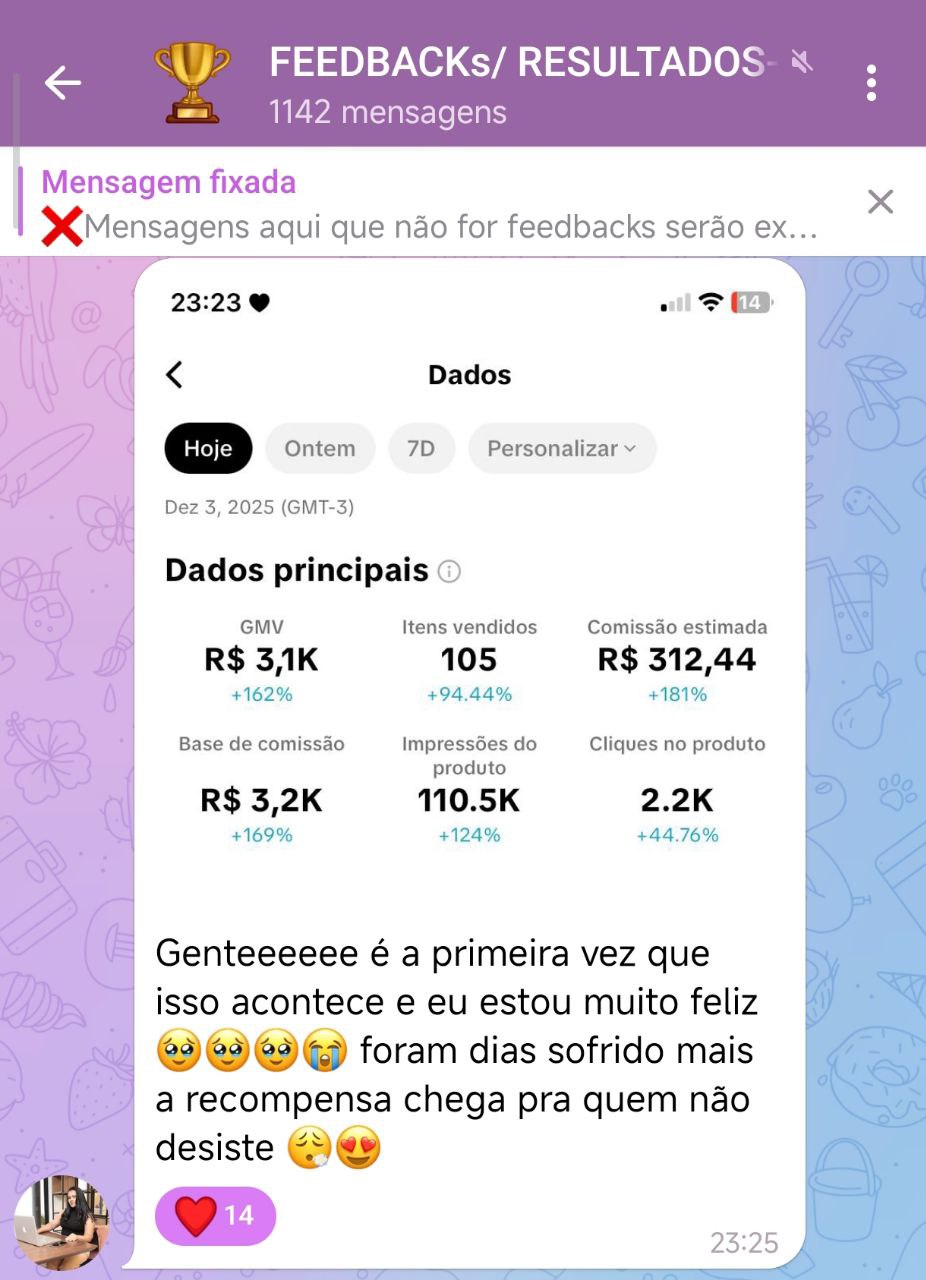Go back from the feedbacks group
Viewport: 926px width, 1280px height.
pyautogui.click(x=62, y=84)
